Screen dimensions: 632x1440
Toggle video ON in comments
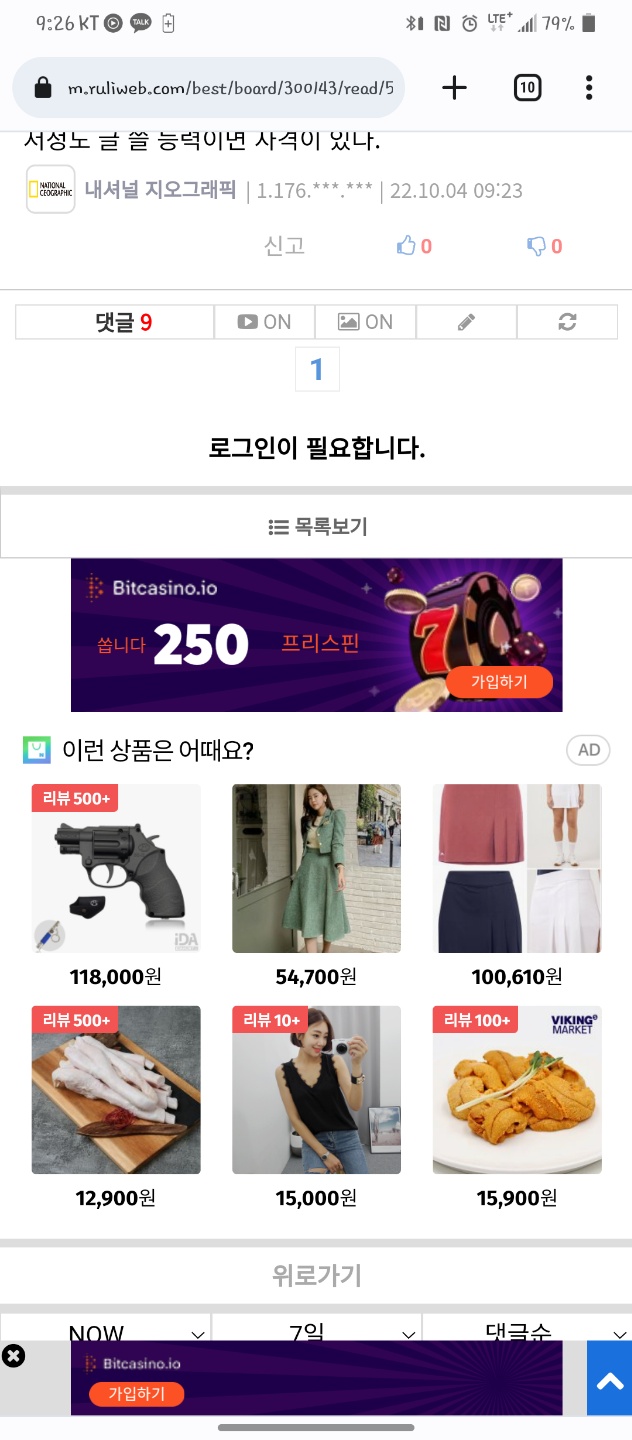point(264,322)
